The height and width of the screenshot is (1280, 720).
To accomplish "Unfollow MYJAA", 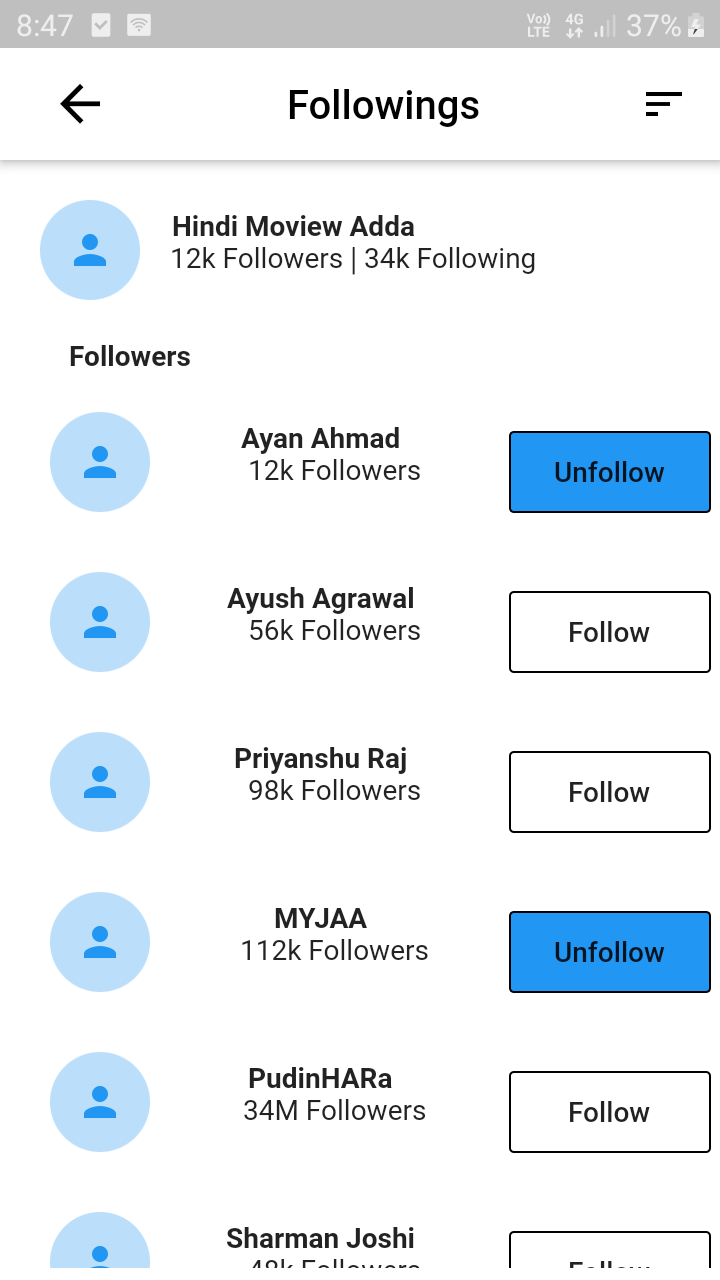I will (x=609, y=952).
